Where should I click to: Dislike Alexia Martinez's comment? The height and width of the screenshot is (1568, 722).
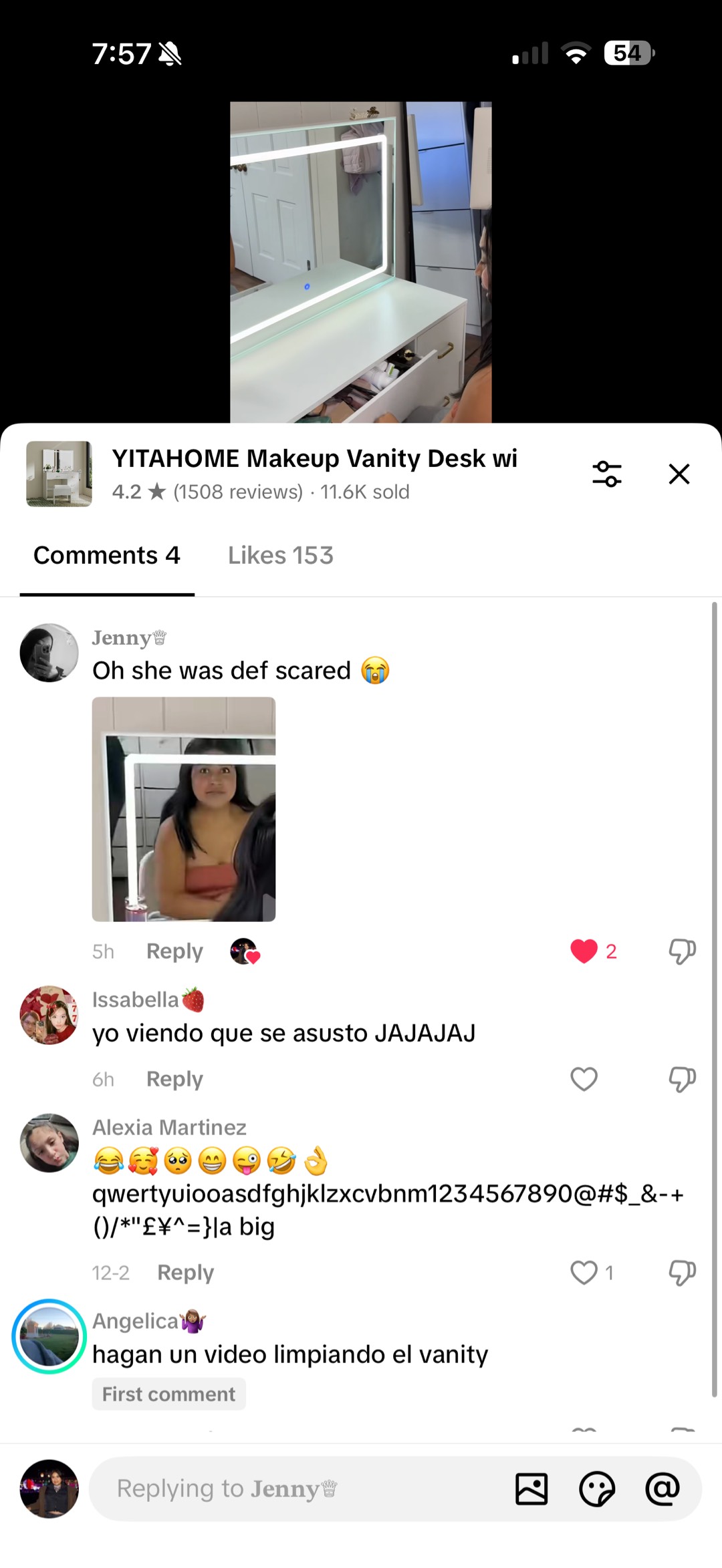click(682, 1273)
